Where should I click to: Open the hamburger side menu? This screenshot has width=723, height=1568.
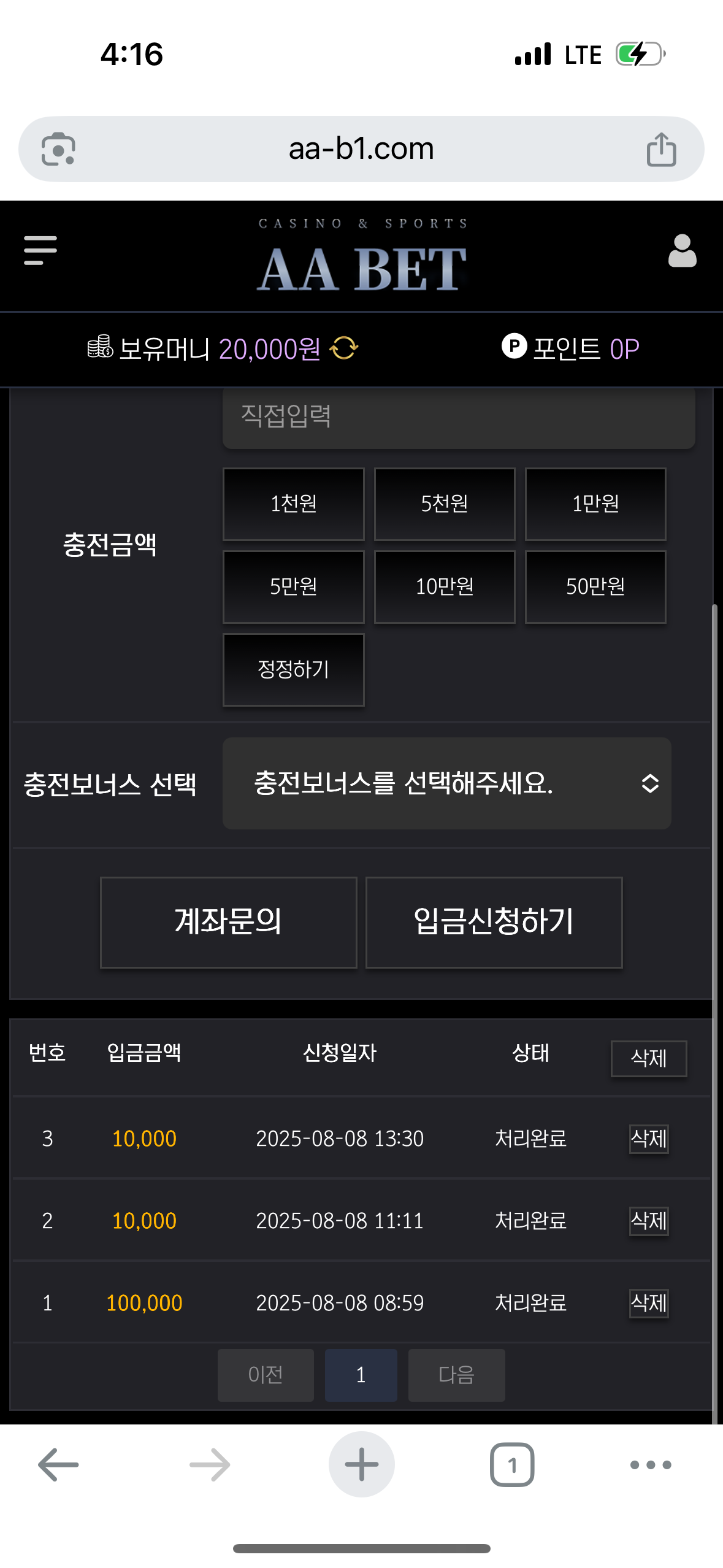tap(40, 250)
